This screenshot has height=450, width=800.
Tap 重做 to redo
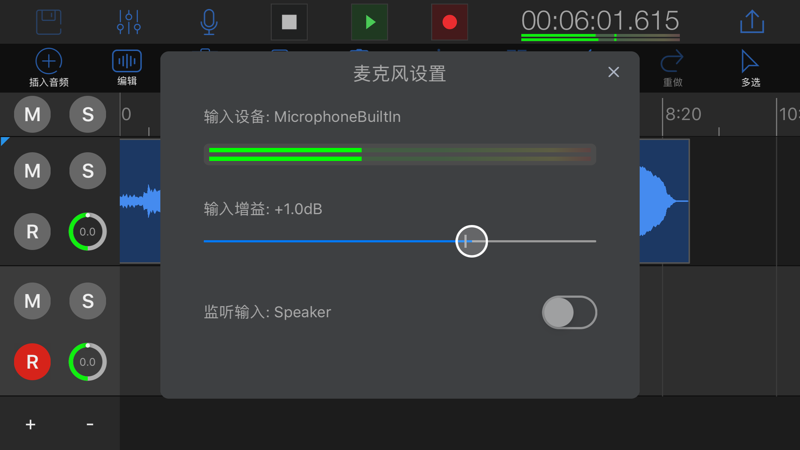point(672,68)
